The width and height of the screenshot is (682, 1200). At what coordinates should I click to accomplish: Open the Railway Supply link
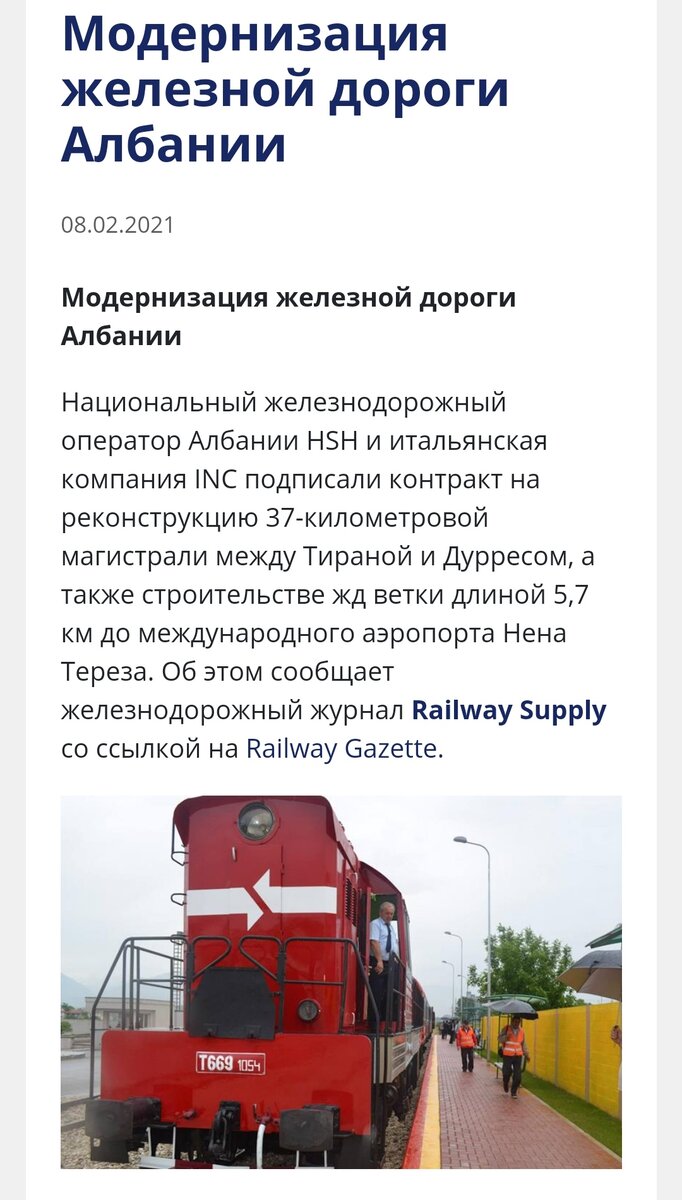pos(509,711)
